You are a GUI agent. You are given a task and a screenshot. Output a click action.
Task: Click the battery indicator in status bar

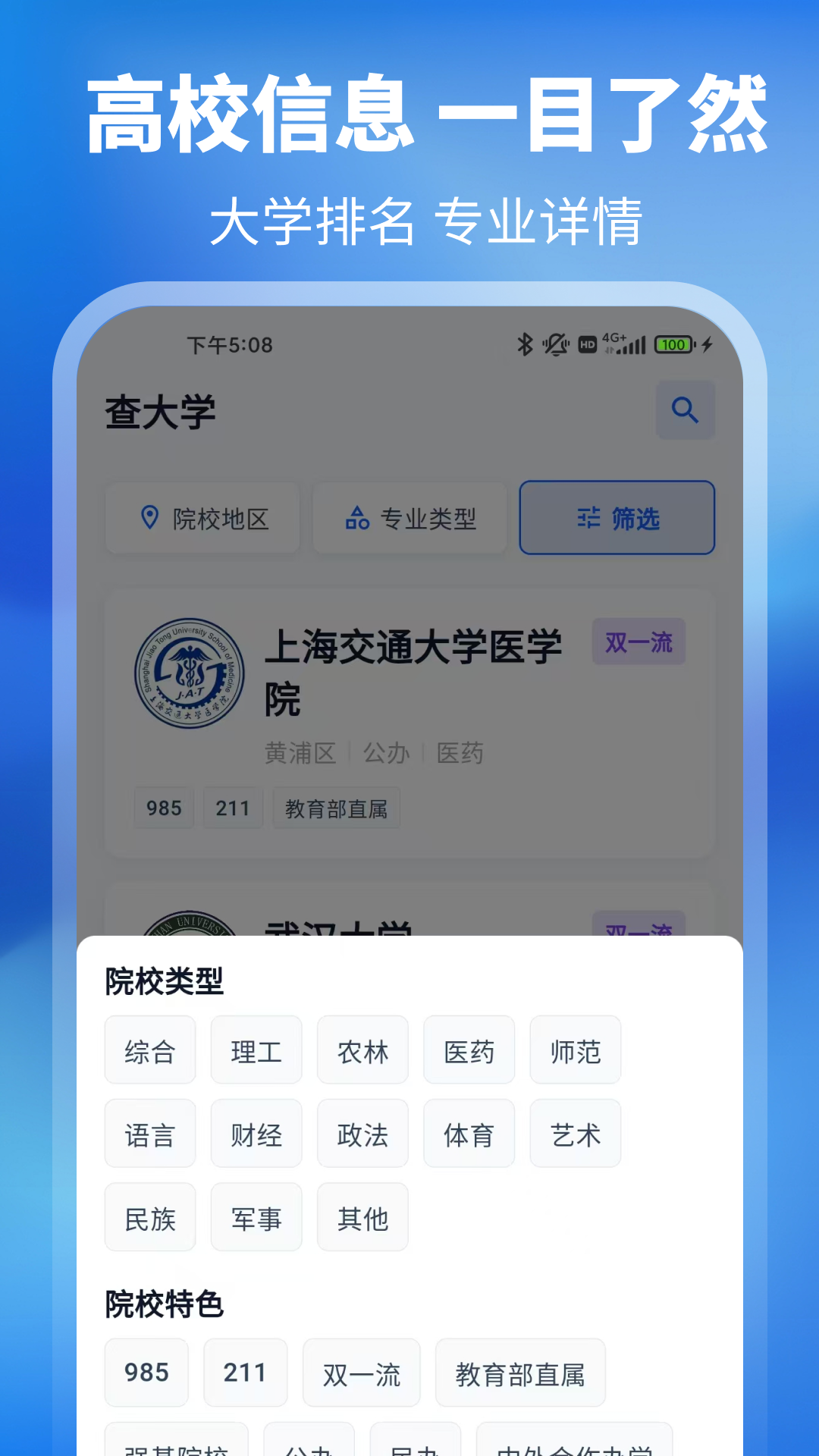pos(672,344)
